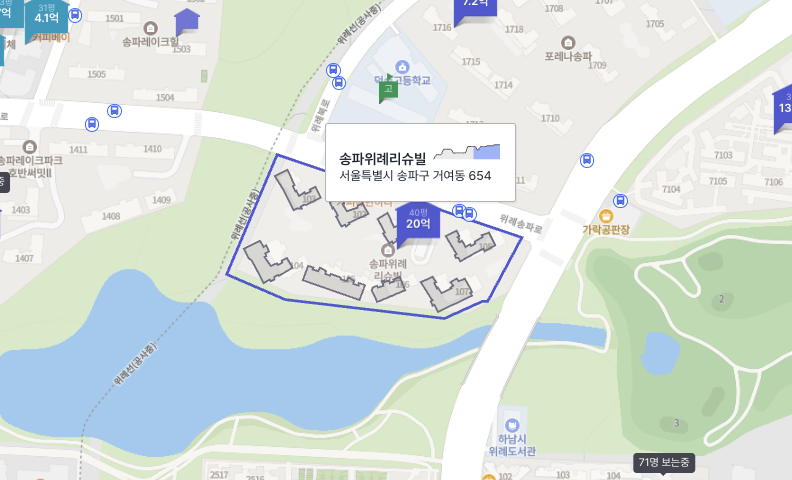
Task: Open the green high school flag marker
Action: click(x=388, y=90)
